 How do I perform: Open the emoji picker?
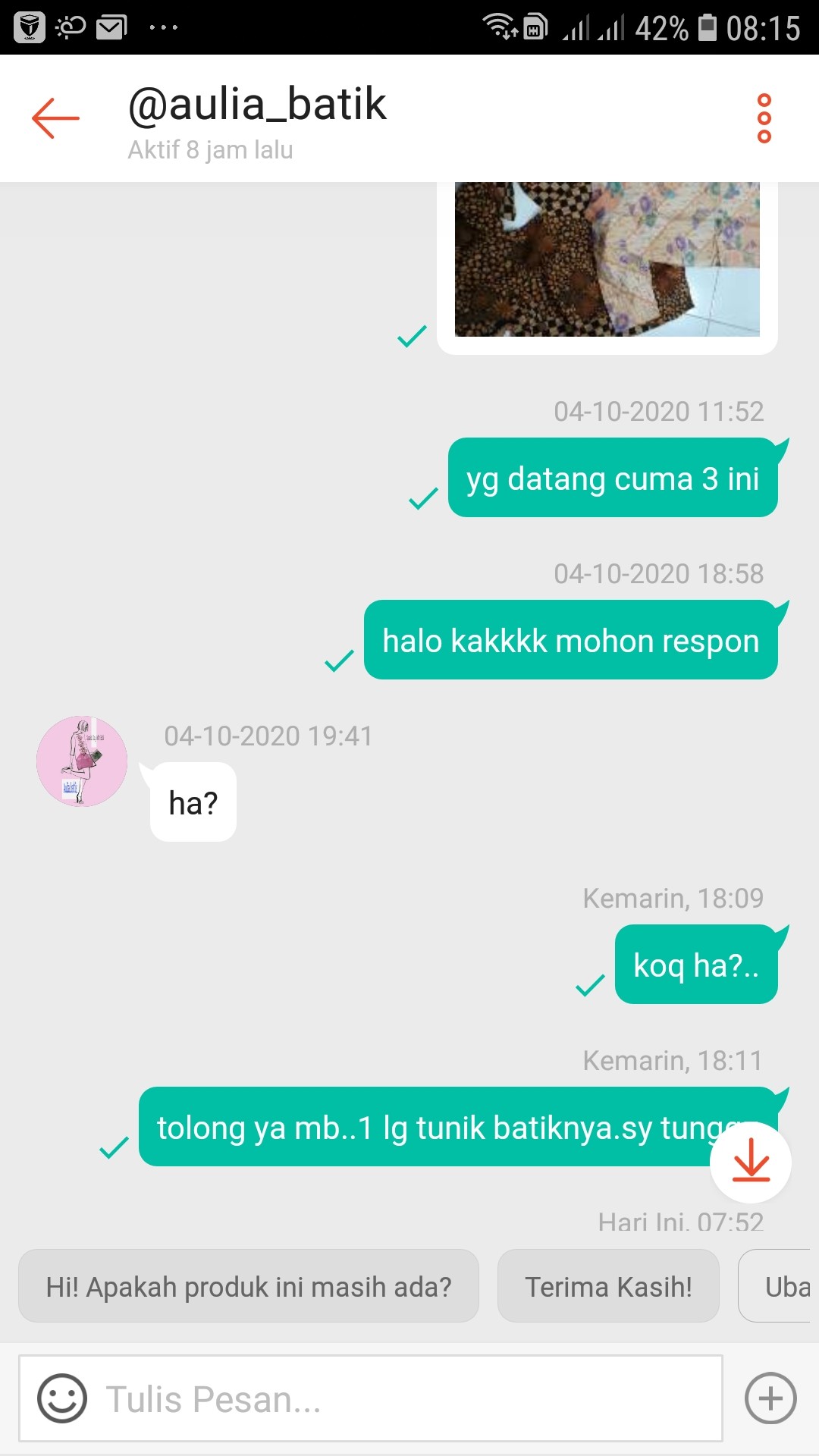coord(62,1398)
